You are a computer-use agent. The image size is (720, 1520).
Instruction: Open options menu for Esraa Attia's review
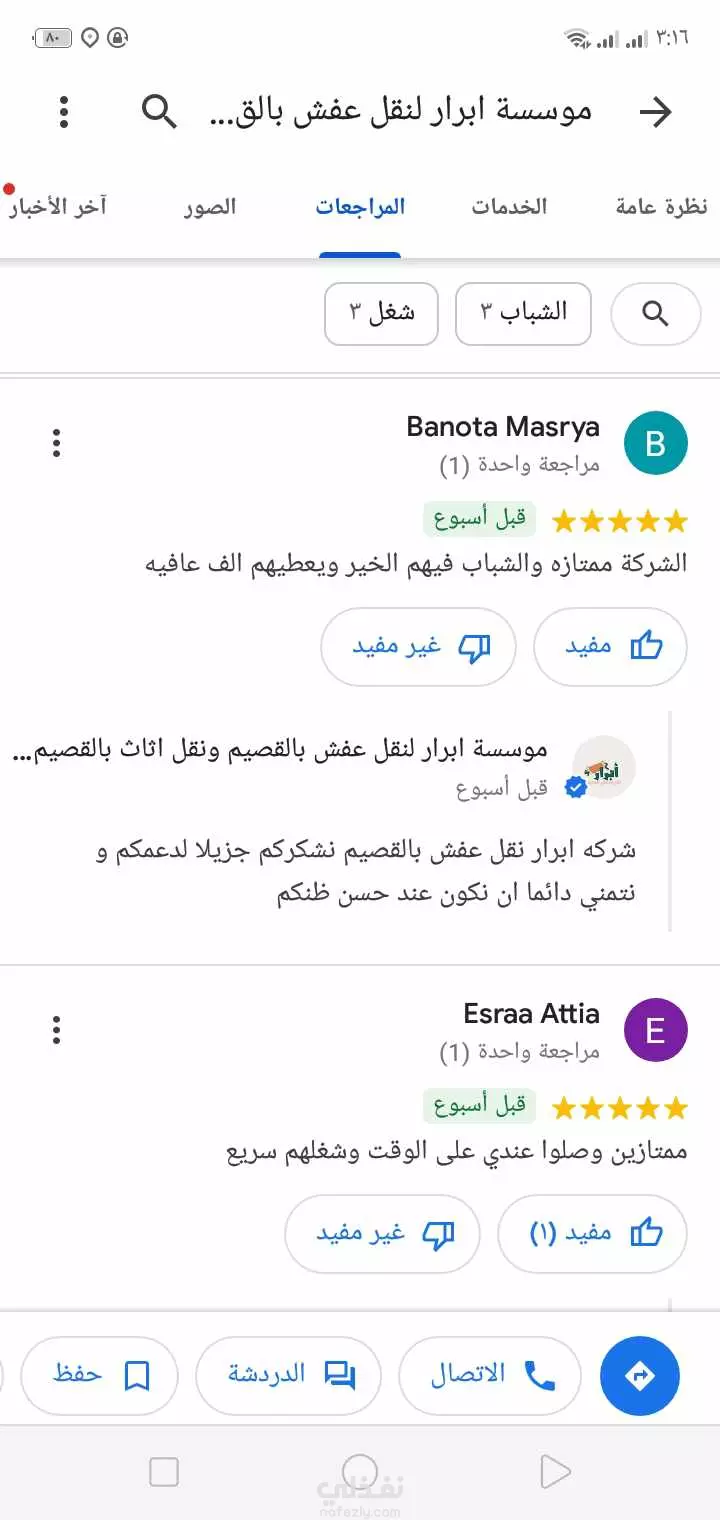57,1029
